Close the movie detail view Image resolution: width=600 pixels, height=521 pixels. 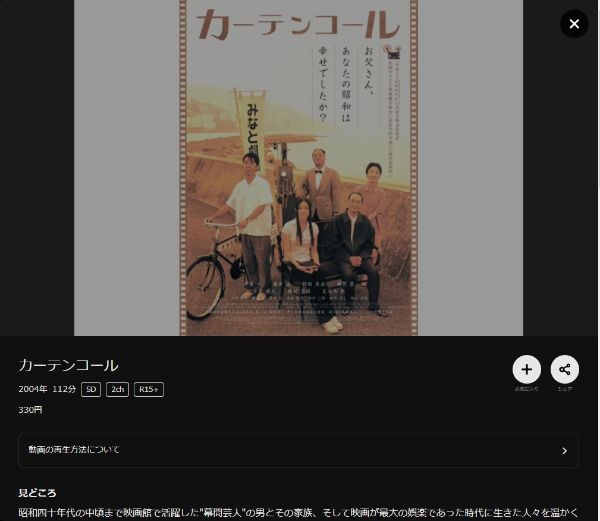574,23
